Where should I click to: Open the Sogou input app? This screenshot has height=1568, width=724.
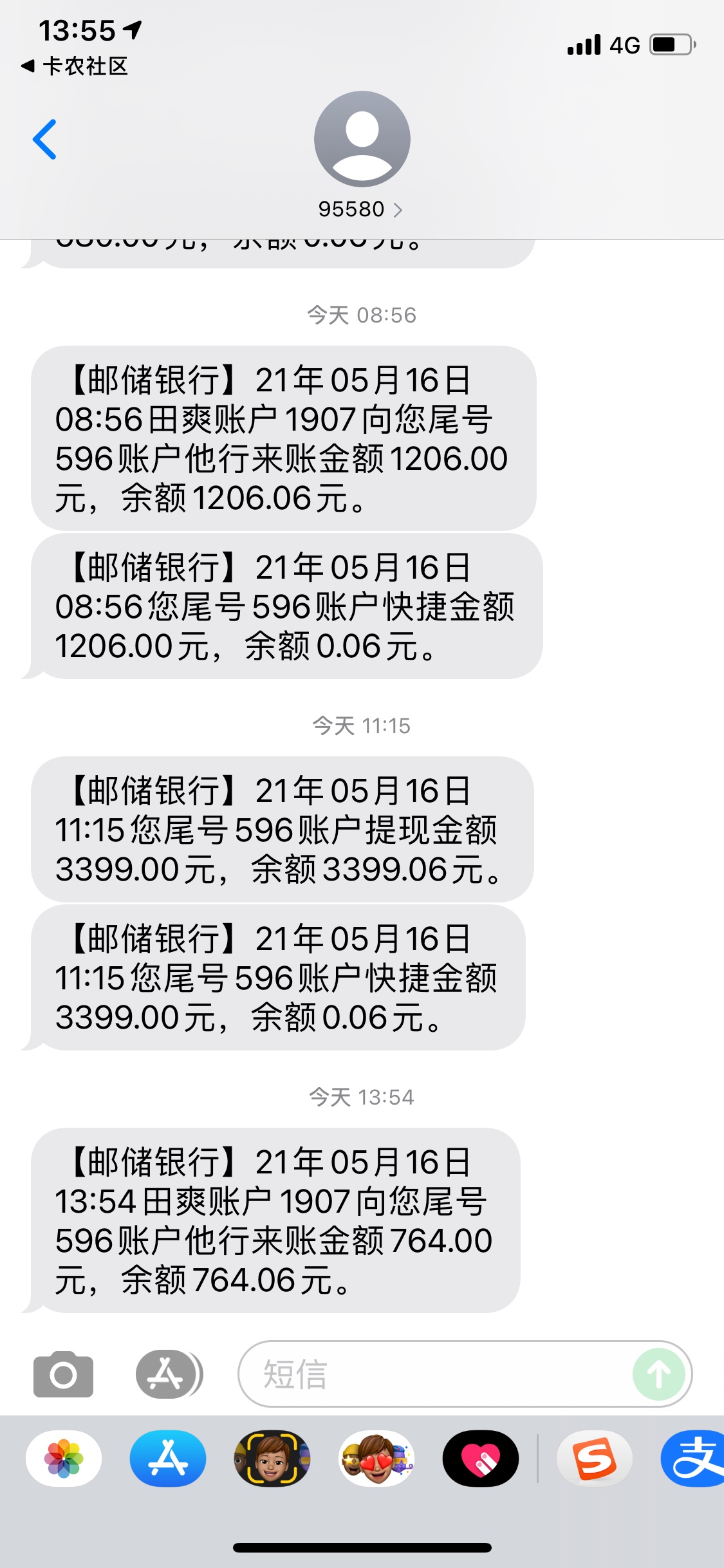point(595,1458)
